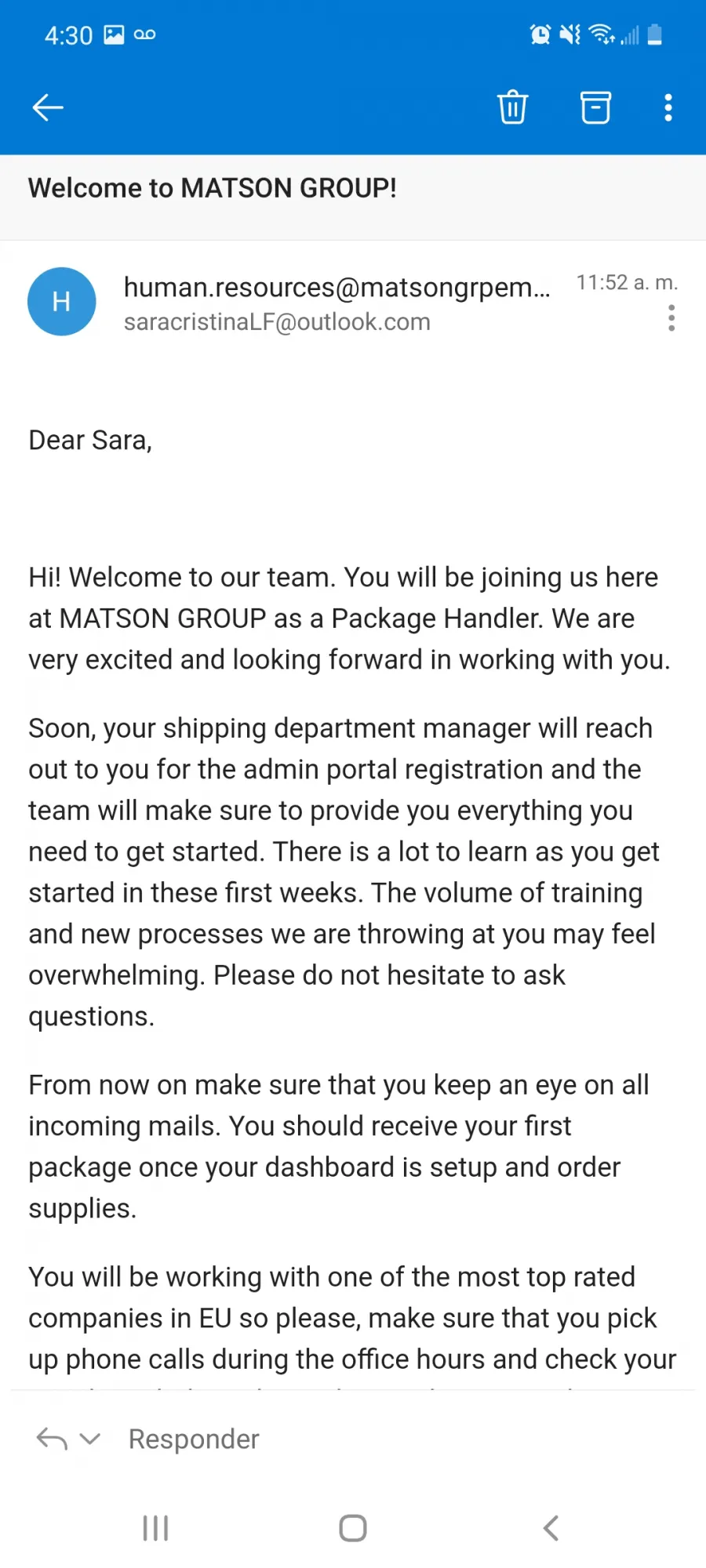Open recent apps from the navigation bar
The height and width of the screenshot is (1568, 706).
pos(155,1528)
